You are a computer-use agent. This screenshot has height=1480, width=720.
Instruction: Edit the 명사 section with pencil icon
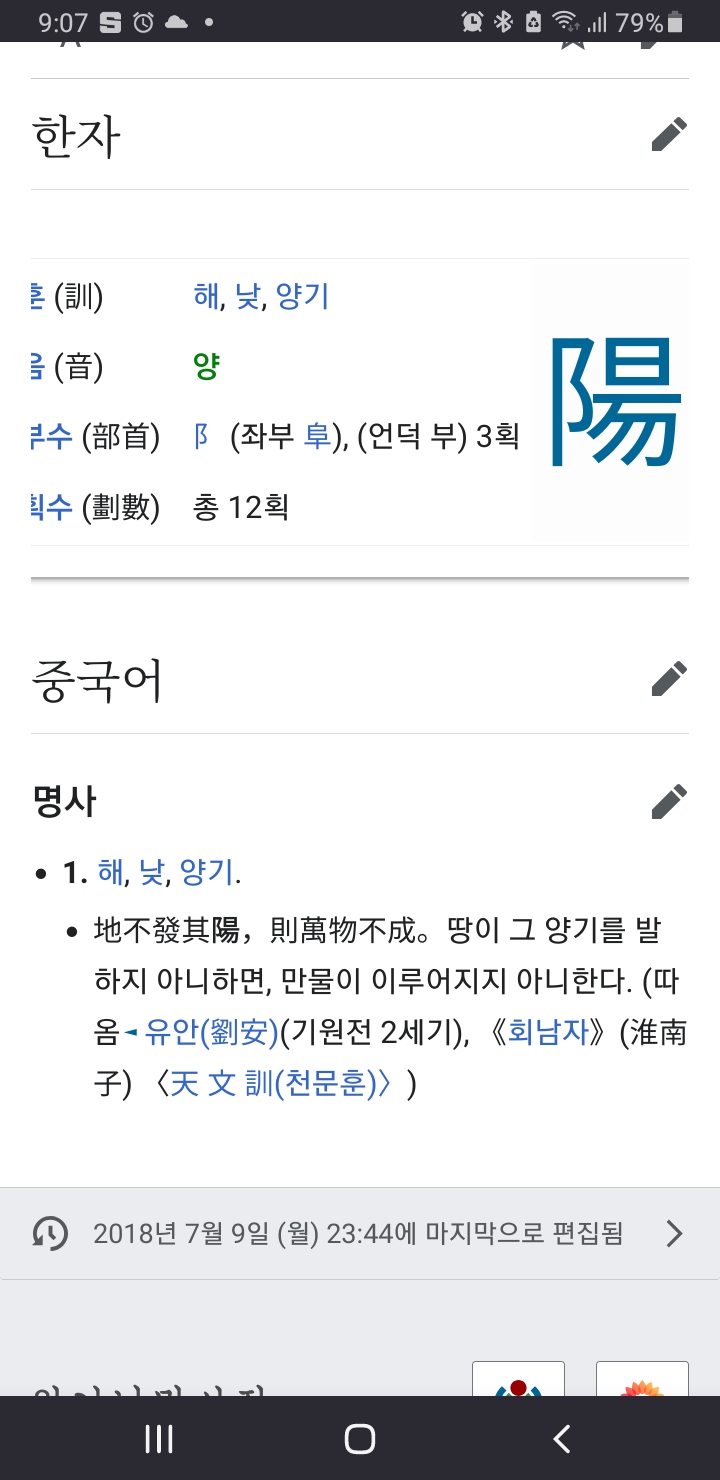(x=669, y=801)
